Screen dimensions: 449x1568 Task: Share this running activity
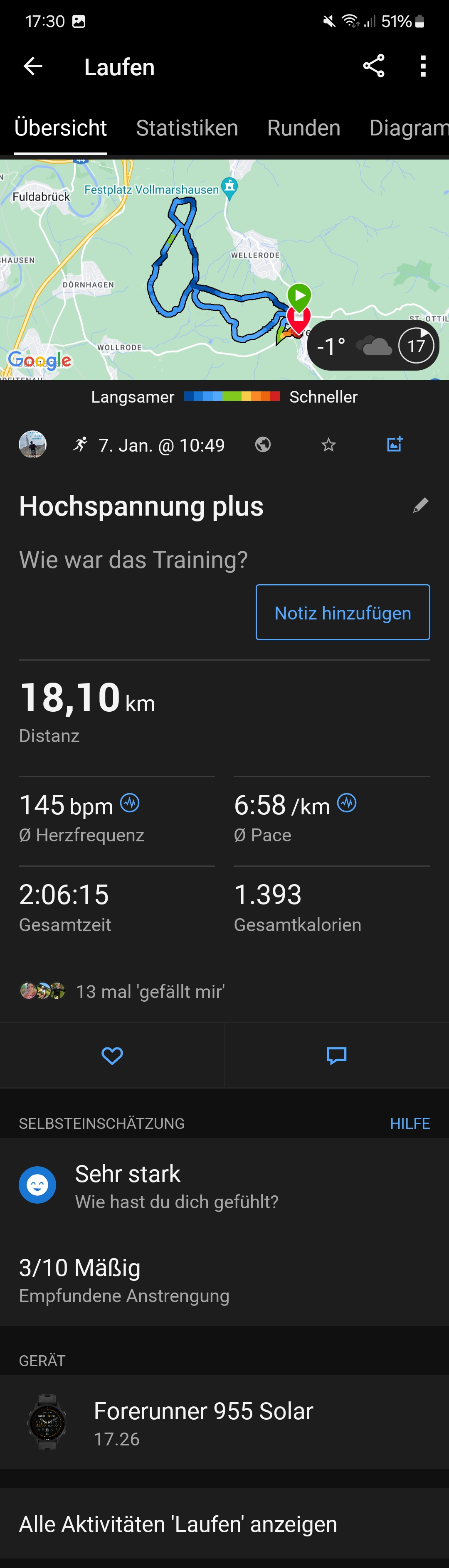[x=373, y=66]
